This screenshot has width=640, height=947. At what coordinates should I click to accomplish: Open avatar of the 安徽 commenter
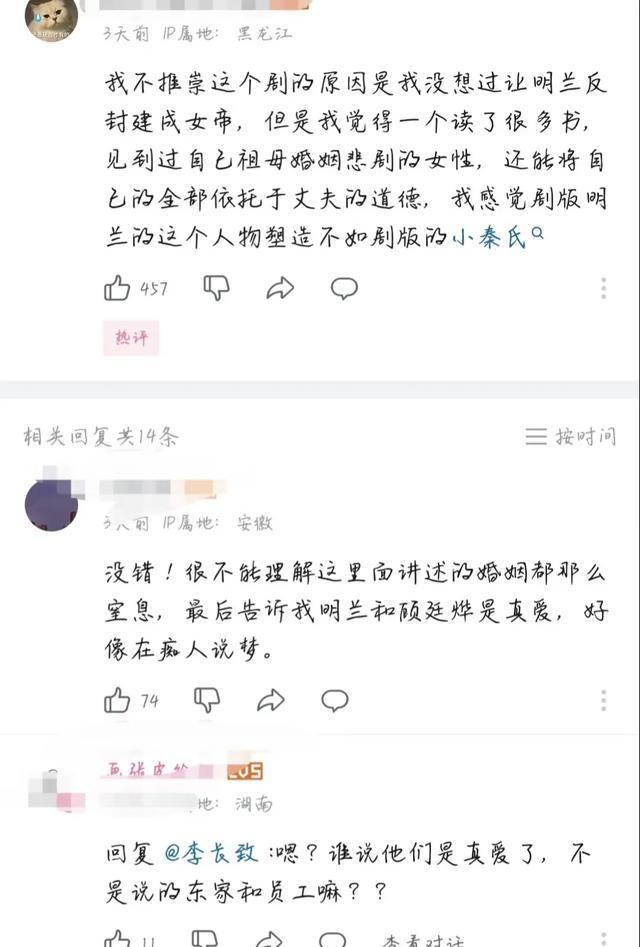(51, 505)
